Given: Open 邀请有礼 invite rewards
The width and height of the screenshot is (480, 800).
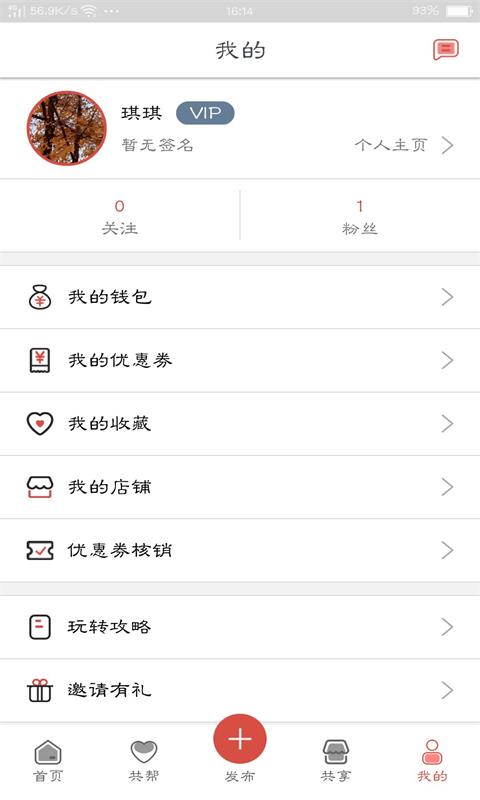Looking at the screenshot, I should [240, 690].
